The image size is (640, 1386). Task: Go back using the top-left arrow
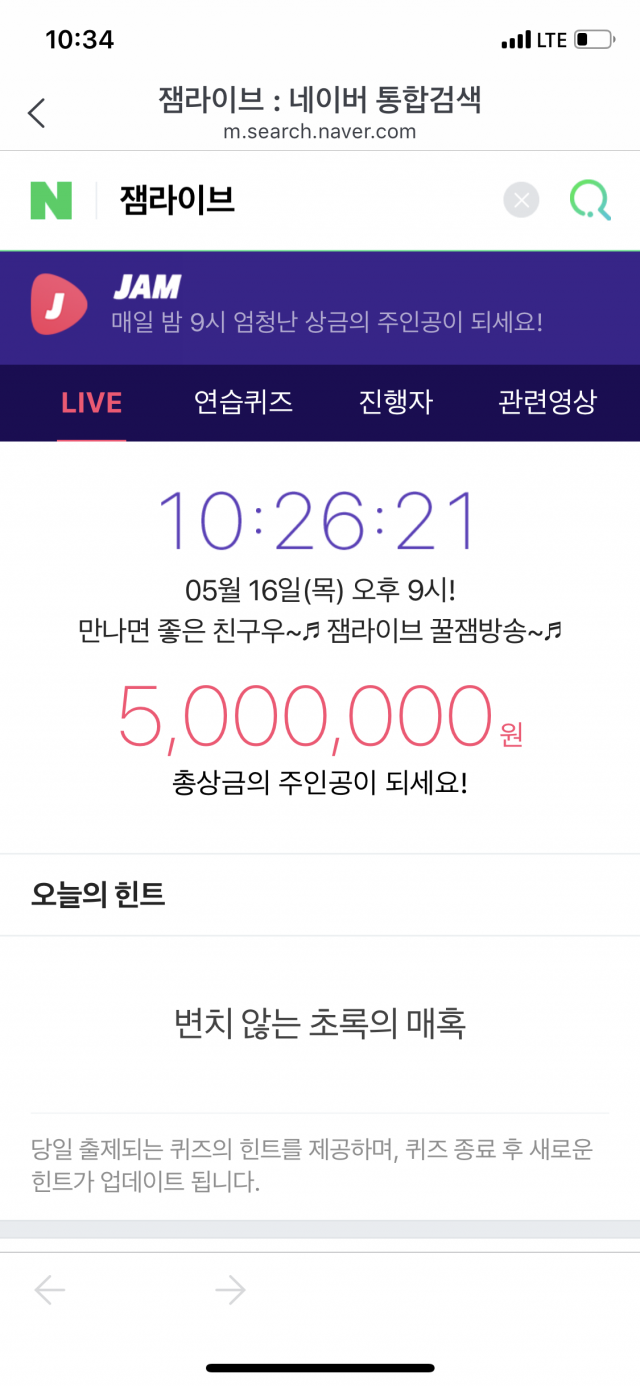click(37, 113)
